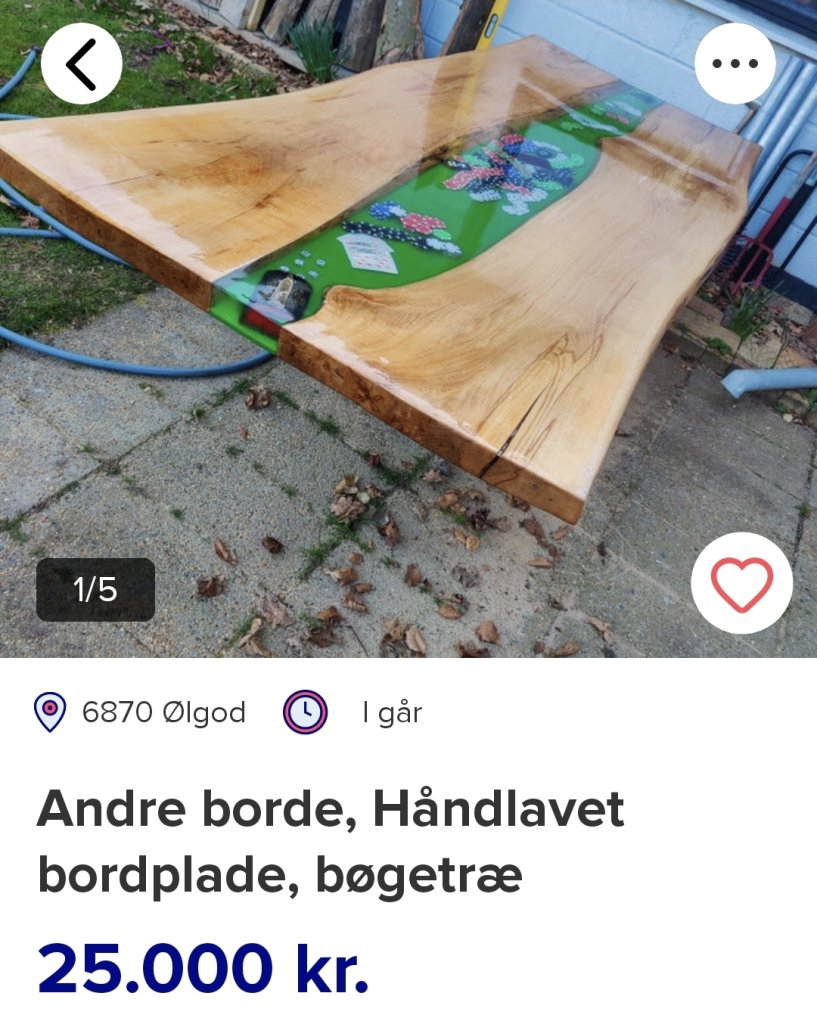Open the three-dot overflow menu

click(735, 63)
